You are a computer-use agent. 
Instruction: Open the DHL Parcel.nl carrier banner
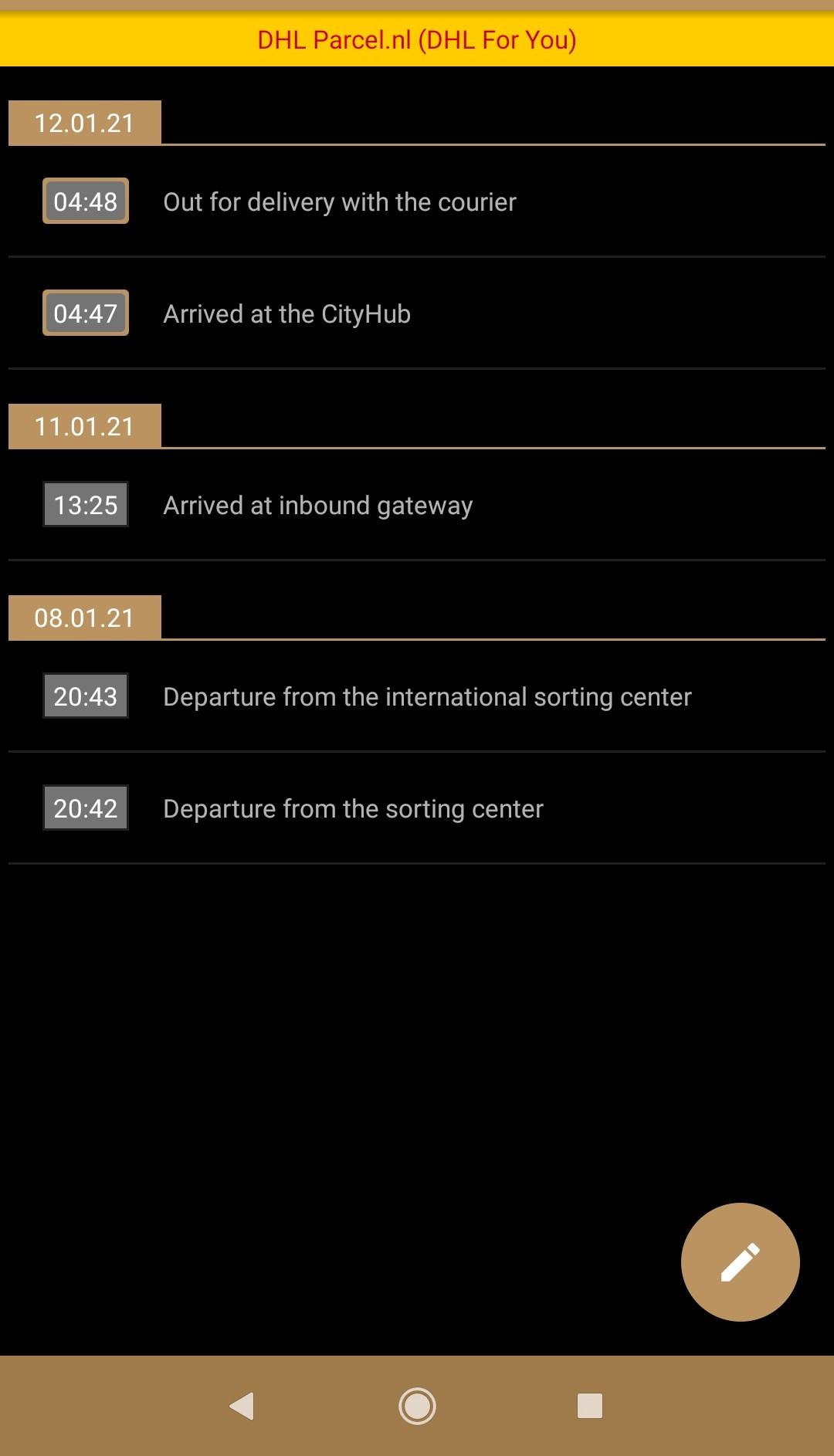click(417, 39)
